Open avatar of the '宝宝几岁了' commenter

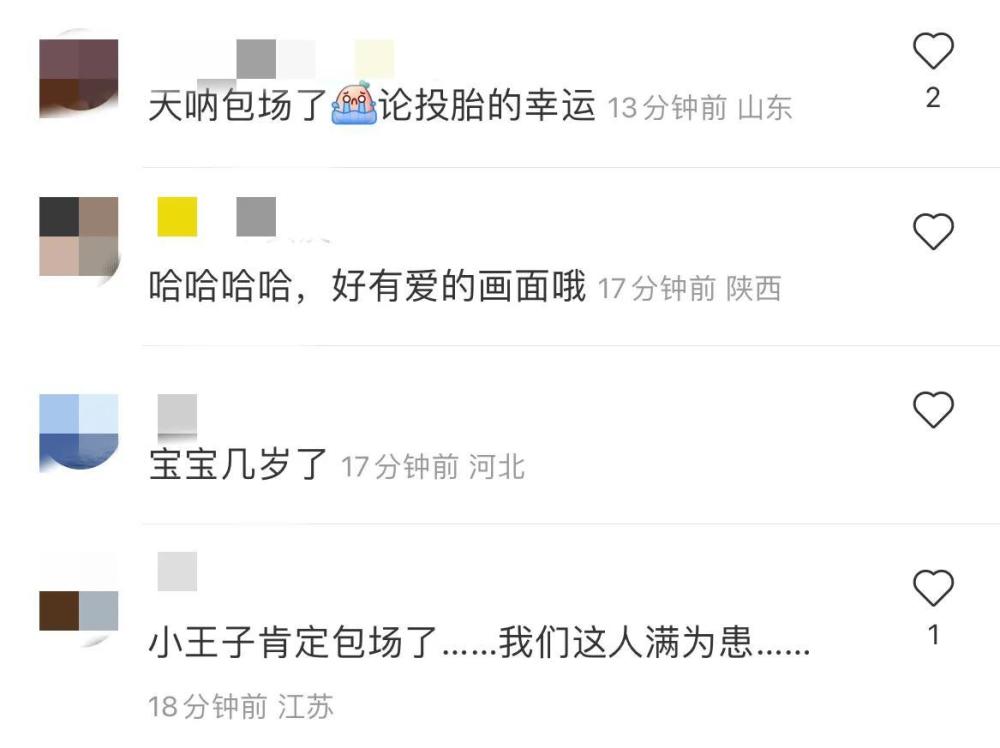point(79,432)
